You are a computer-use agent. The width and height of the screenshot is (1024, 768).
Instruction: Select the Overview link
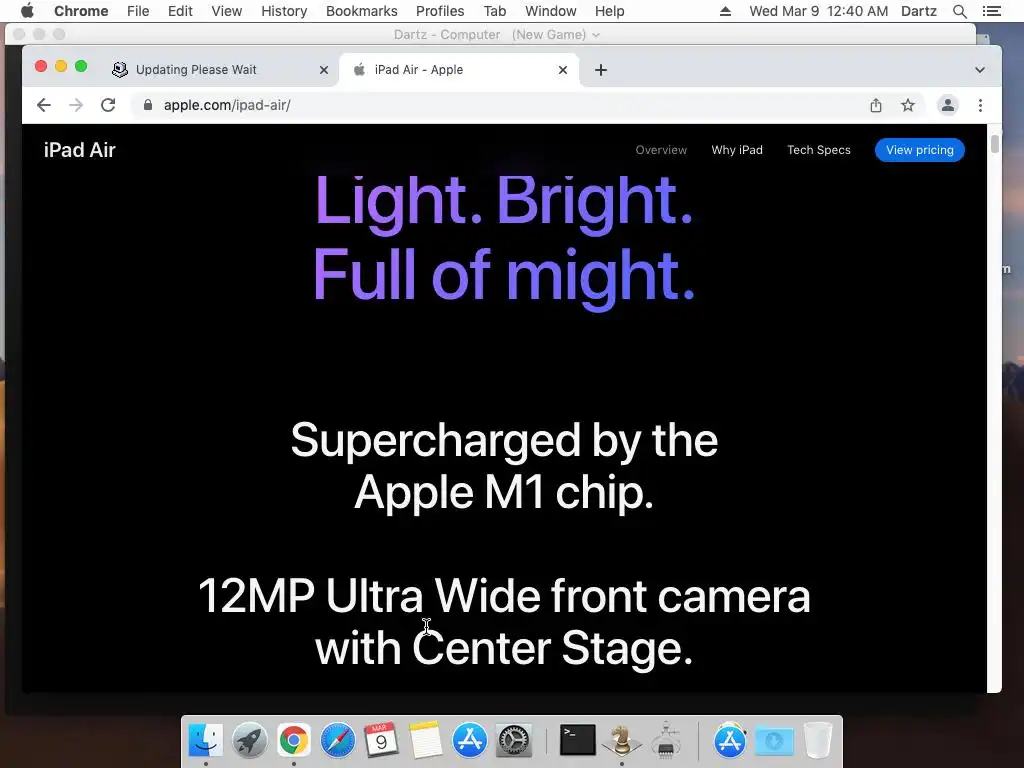pos(661,150)
